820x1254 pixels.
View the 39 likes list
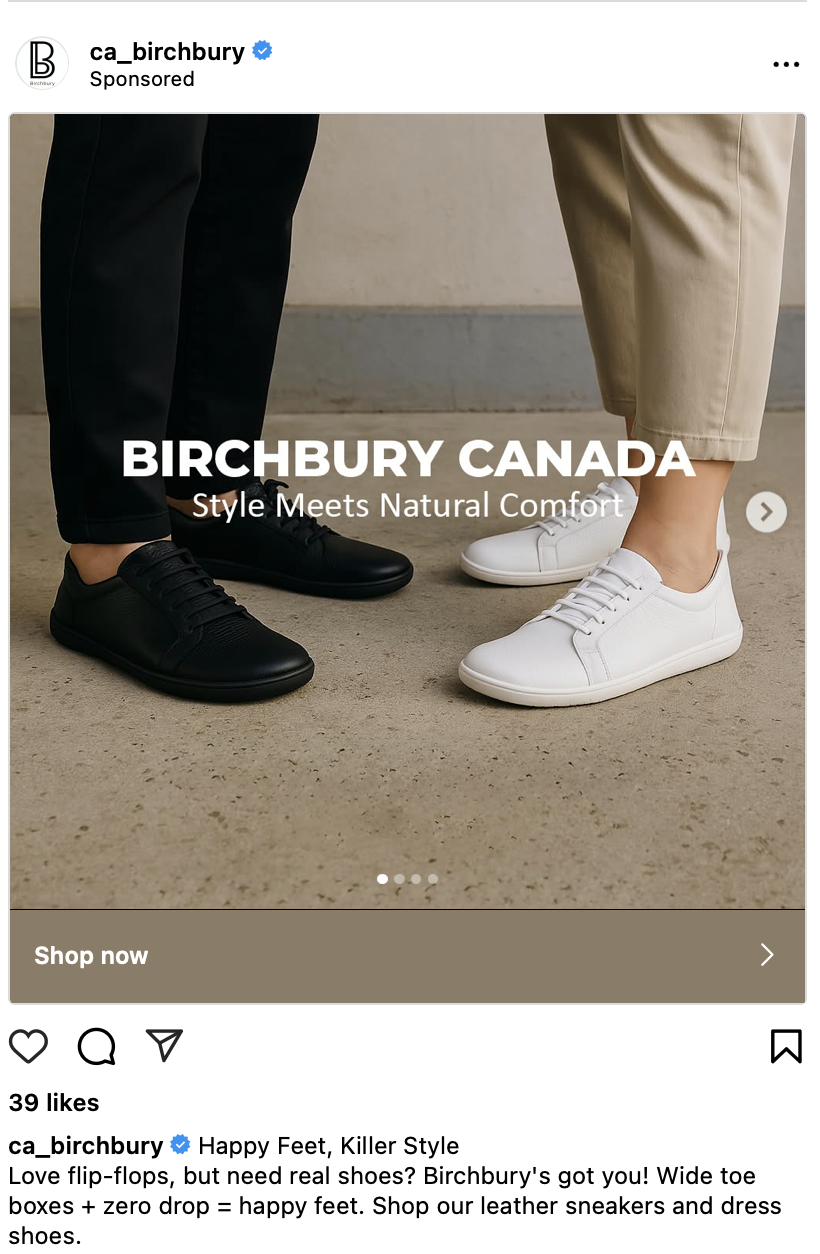54,1103
